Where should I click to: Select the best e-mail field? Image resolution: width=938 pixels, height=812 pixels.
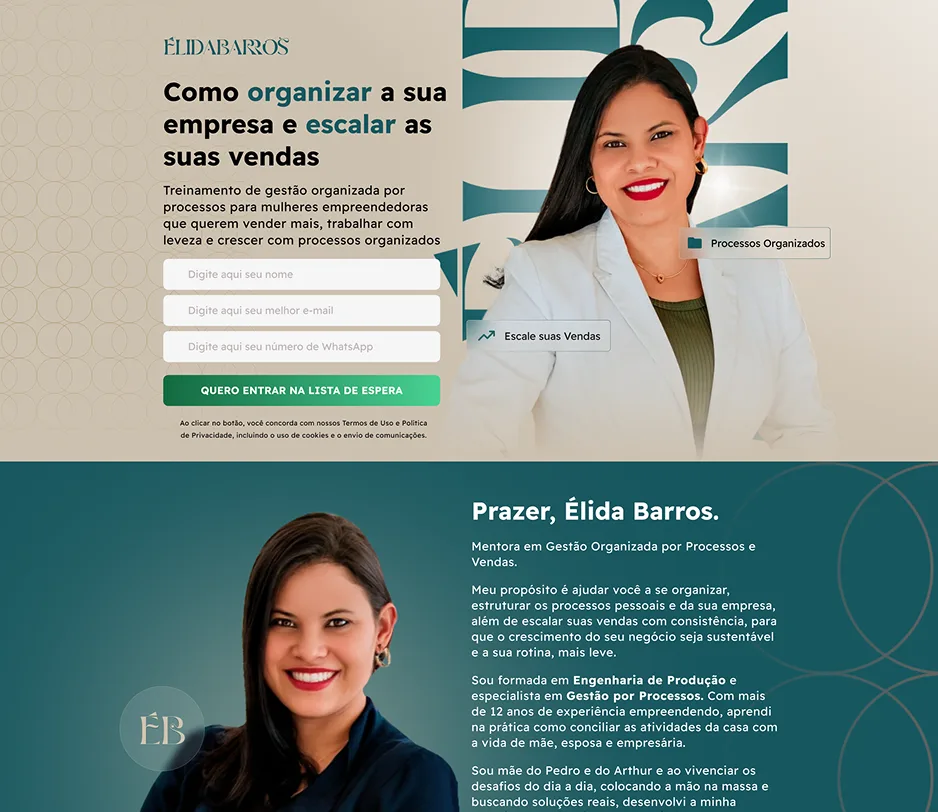301,310
